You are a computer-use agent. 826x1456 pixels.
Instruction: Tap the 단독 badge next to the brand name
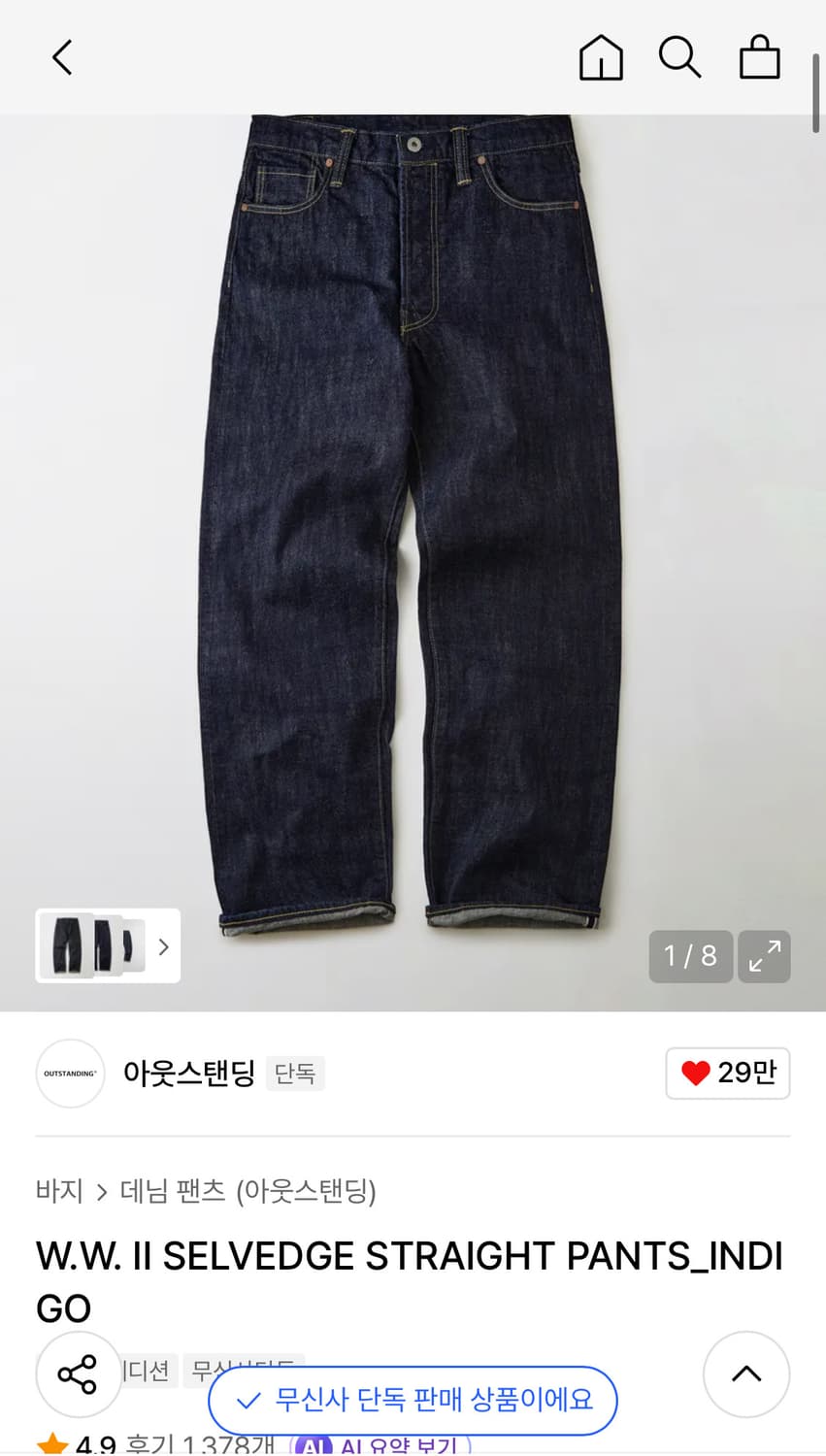pyautogui.click(x=296, y=1074)
